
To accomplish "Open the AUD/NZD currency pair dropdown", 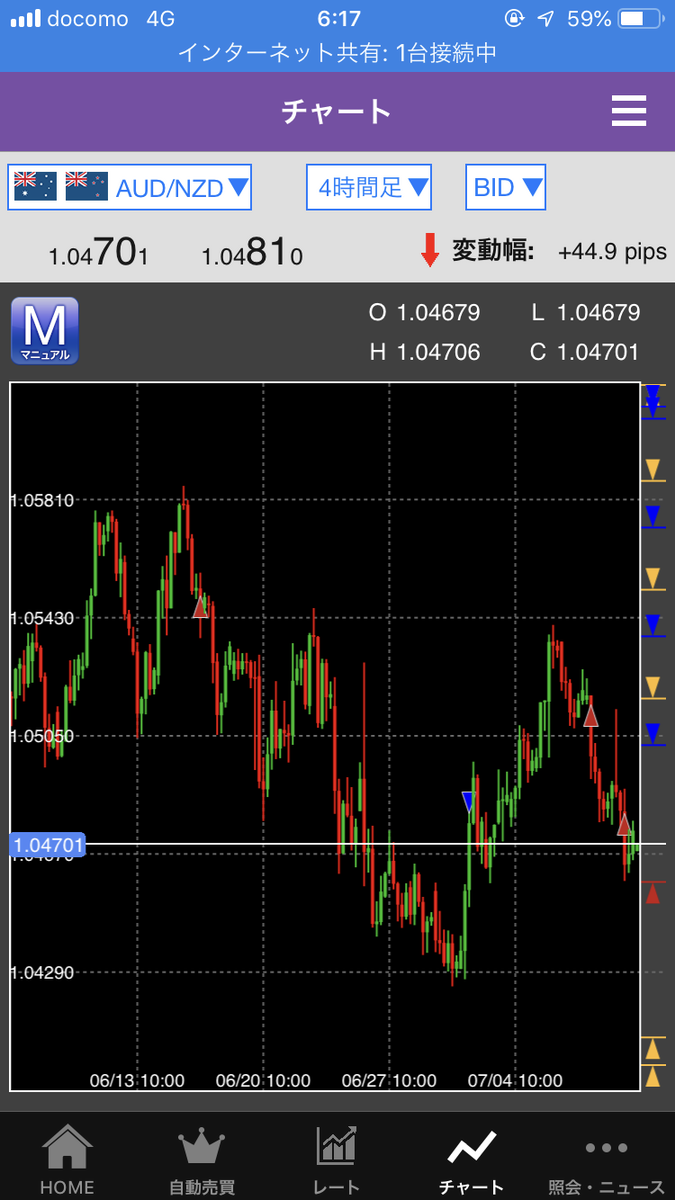I will click(129, 187).
